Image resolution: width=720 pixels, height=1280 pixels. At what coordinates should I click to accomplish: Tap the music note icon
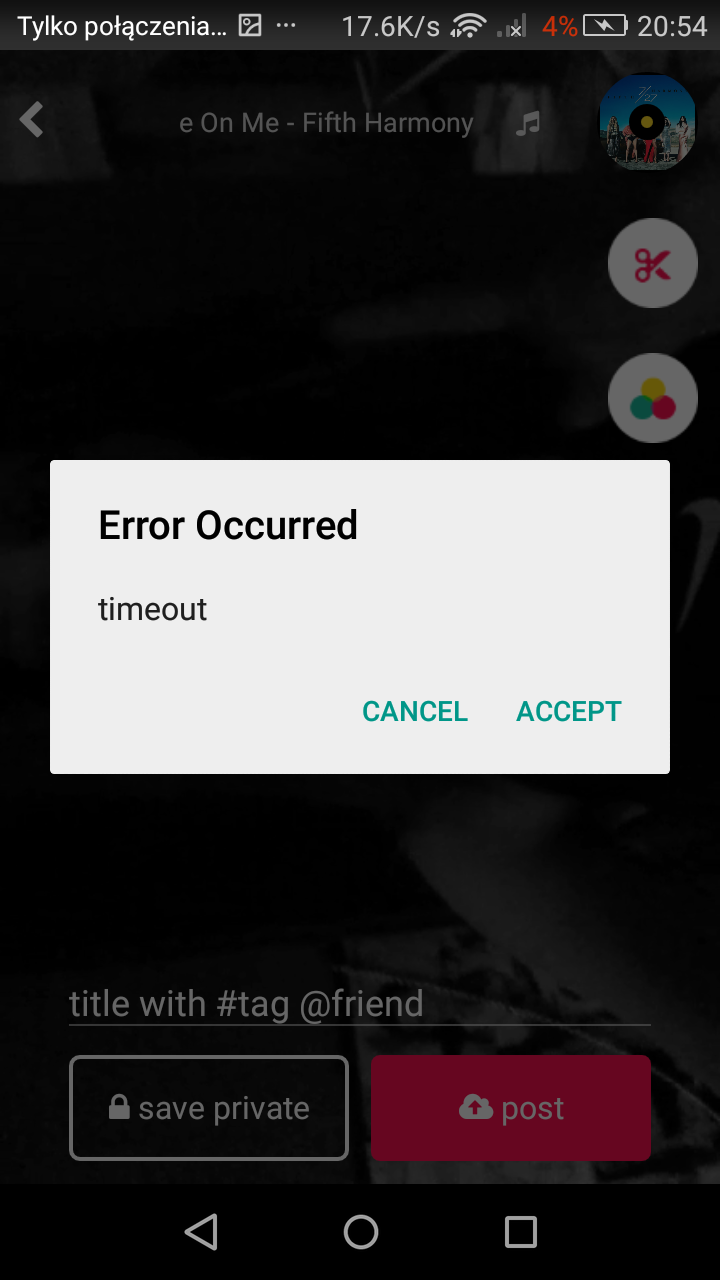point(528,124)
